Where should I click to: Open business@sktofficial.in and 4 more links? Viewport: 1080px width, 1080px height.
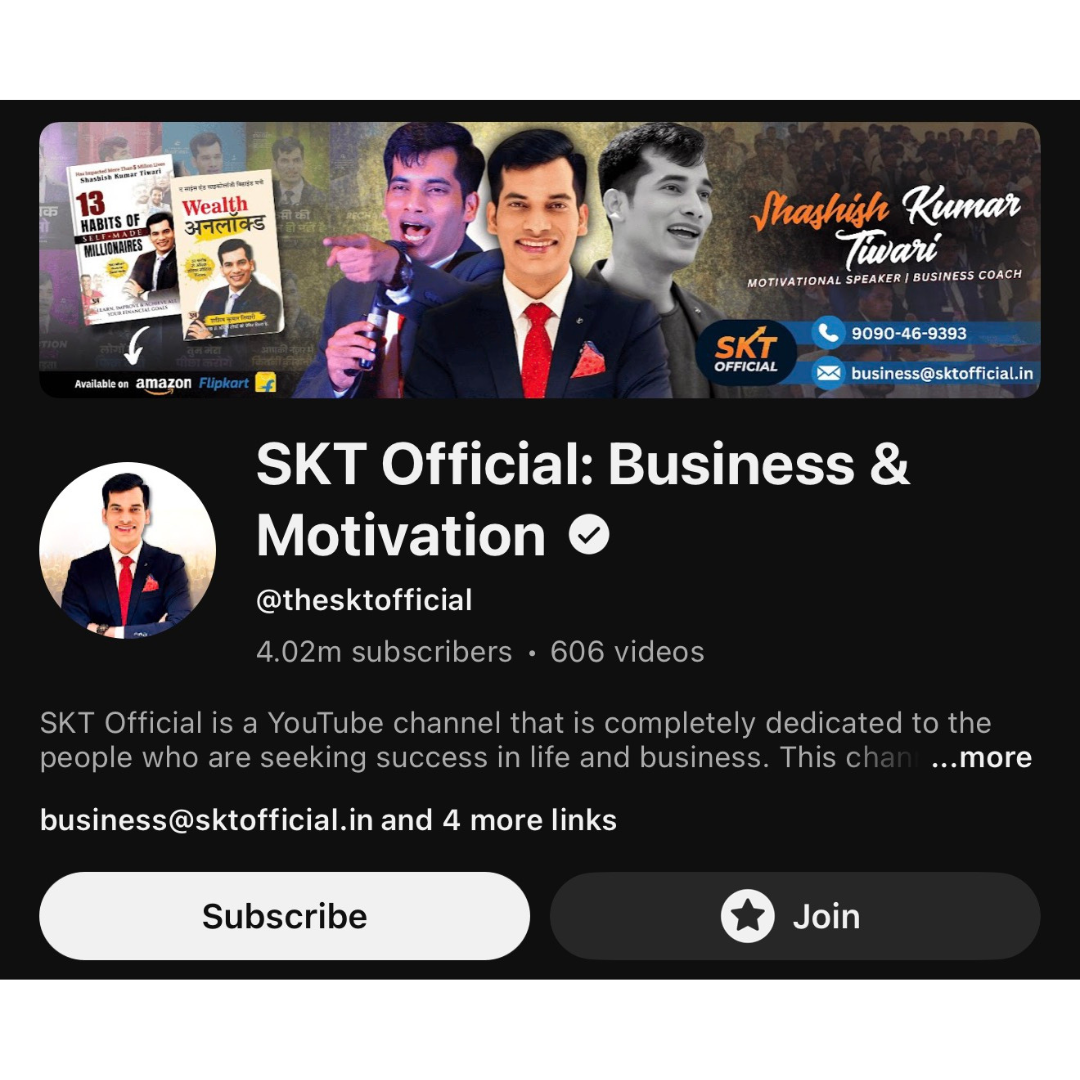click(x=328, y=820)
